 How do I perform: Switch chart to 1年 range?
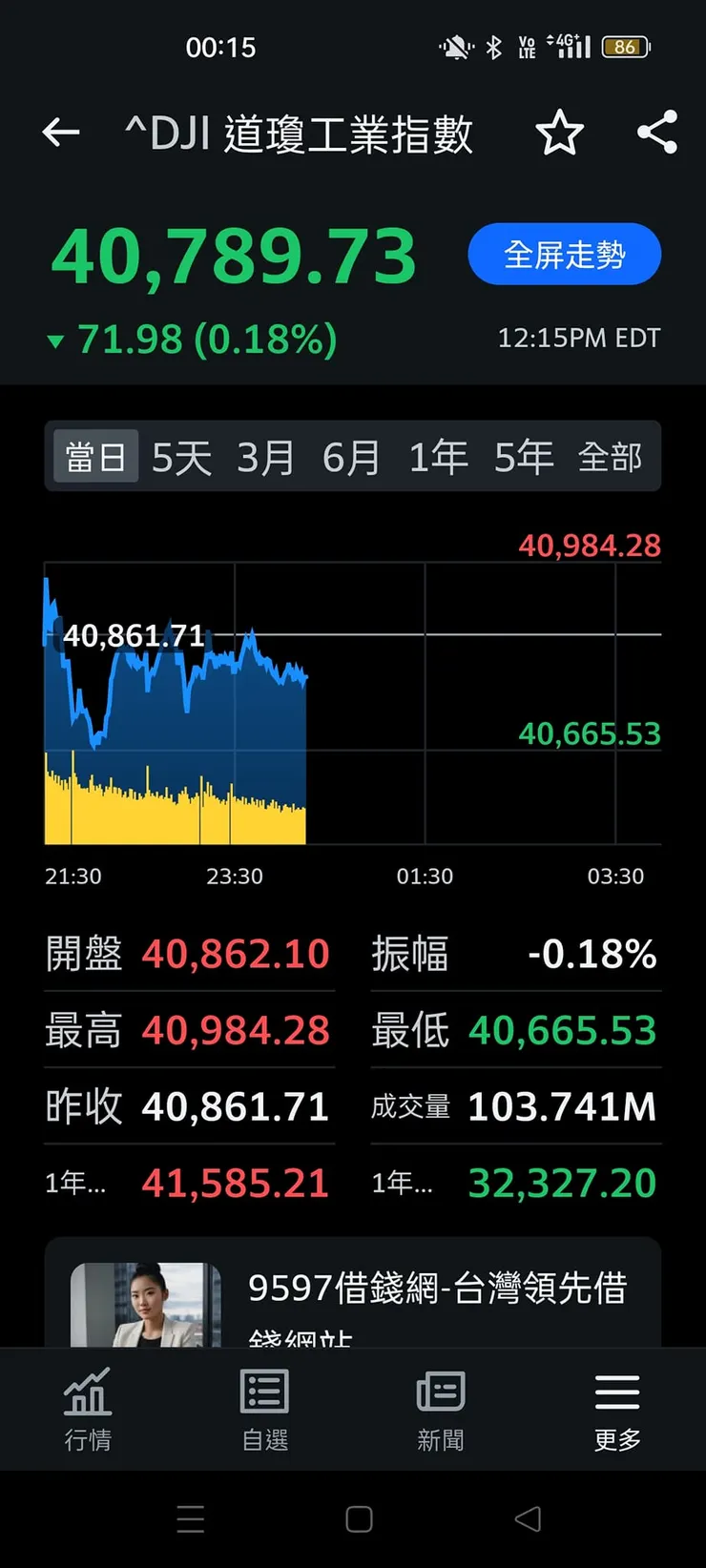pos(437,457)
